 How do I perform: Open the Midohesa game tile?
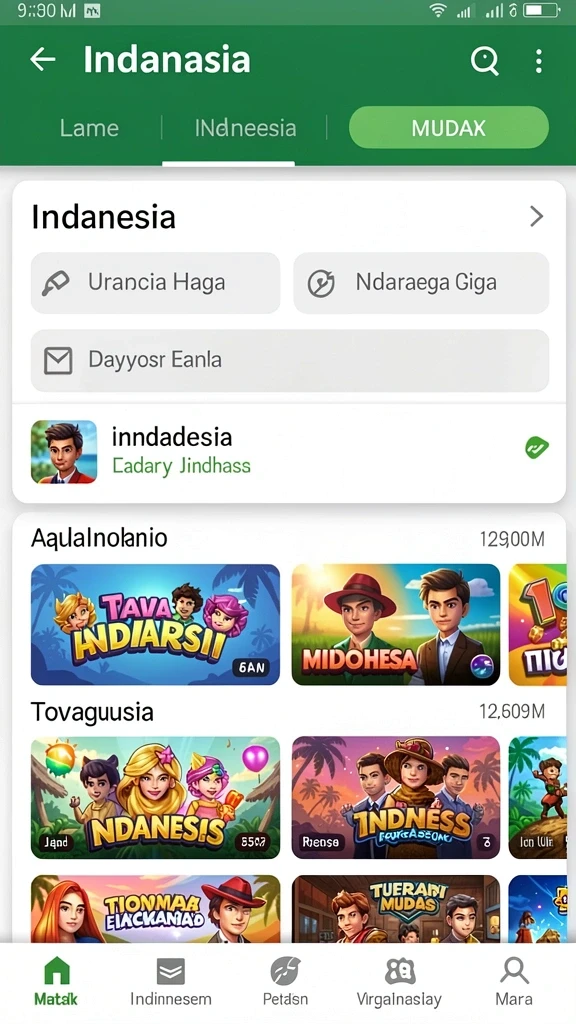396,624
